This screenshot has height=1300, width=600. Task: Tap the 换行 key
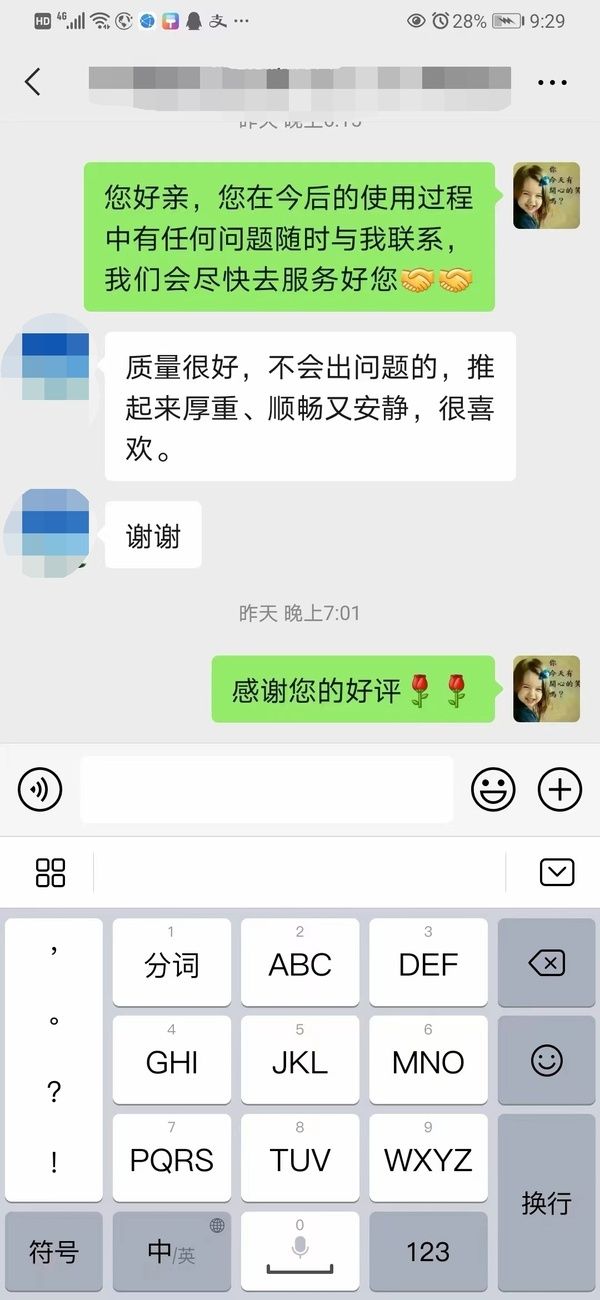[546, 1201]
